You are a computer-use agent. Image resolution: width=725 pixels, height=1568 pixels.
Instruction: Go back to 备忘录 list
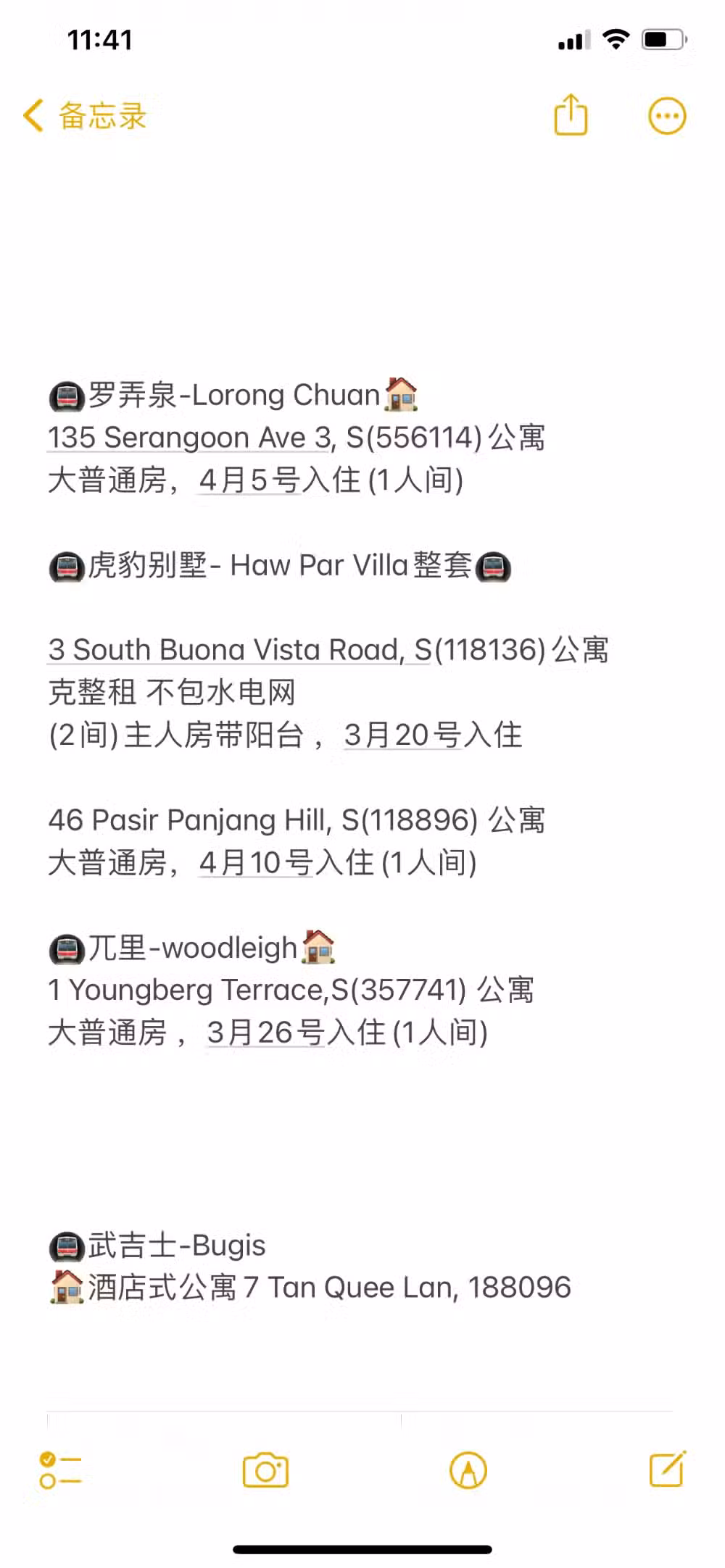coord(85,116)
